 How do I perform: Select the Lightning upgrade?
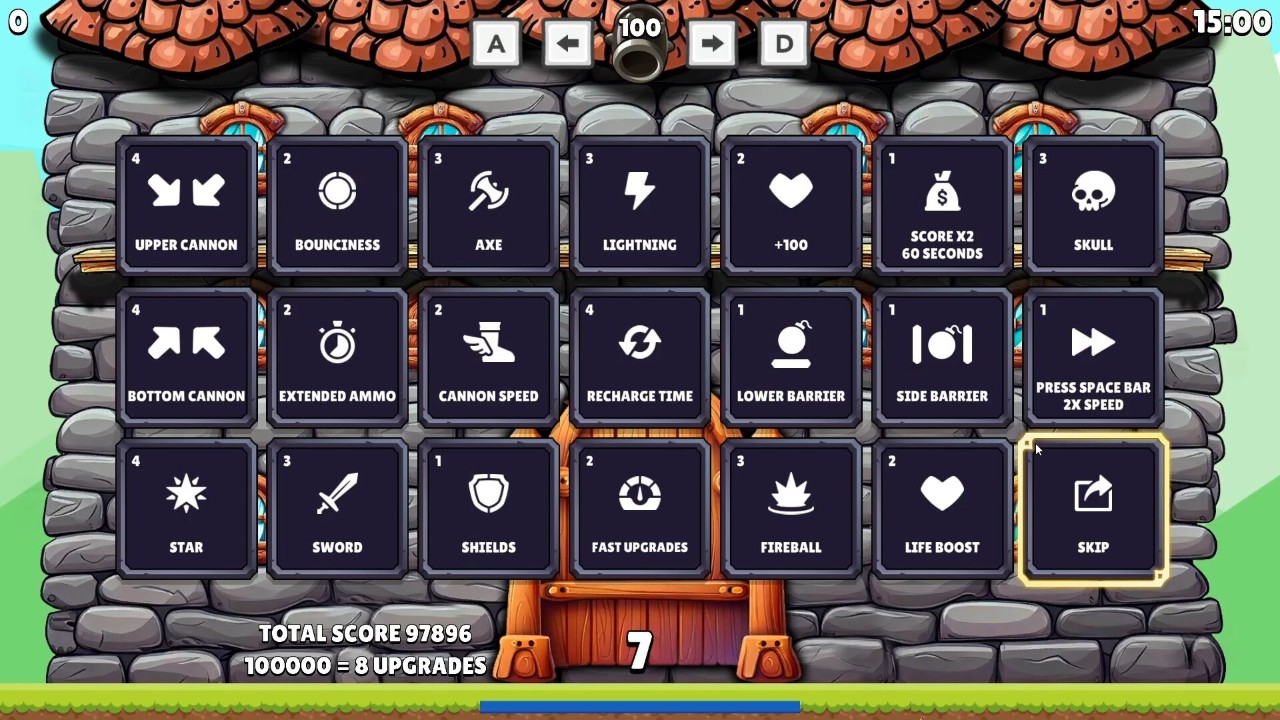(639, 208)
